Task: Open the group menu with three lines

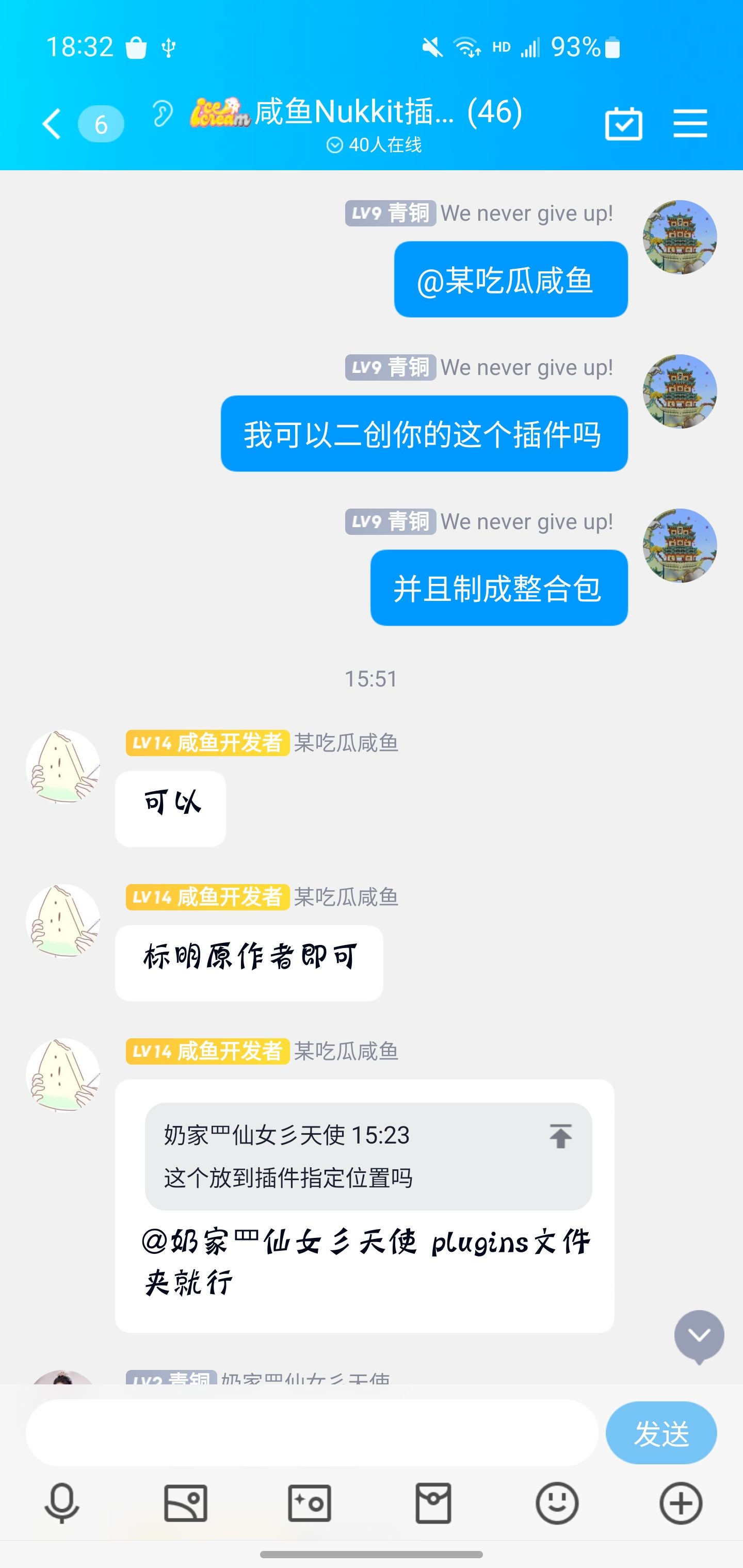Action: click(x=690, y=124)
